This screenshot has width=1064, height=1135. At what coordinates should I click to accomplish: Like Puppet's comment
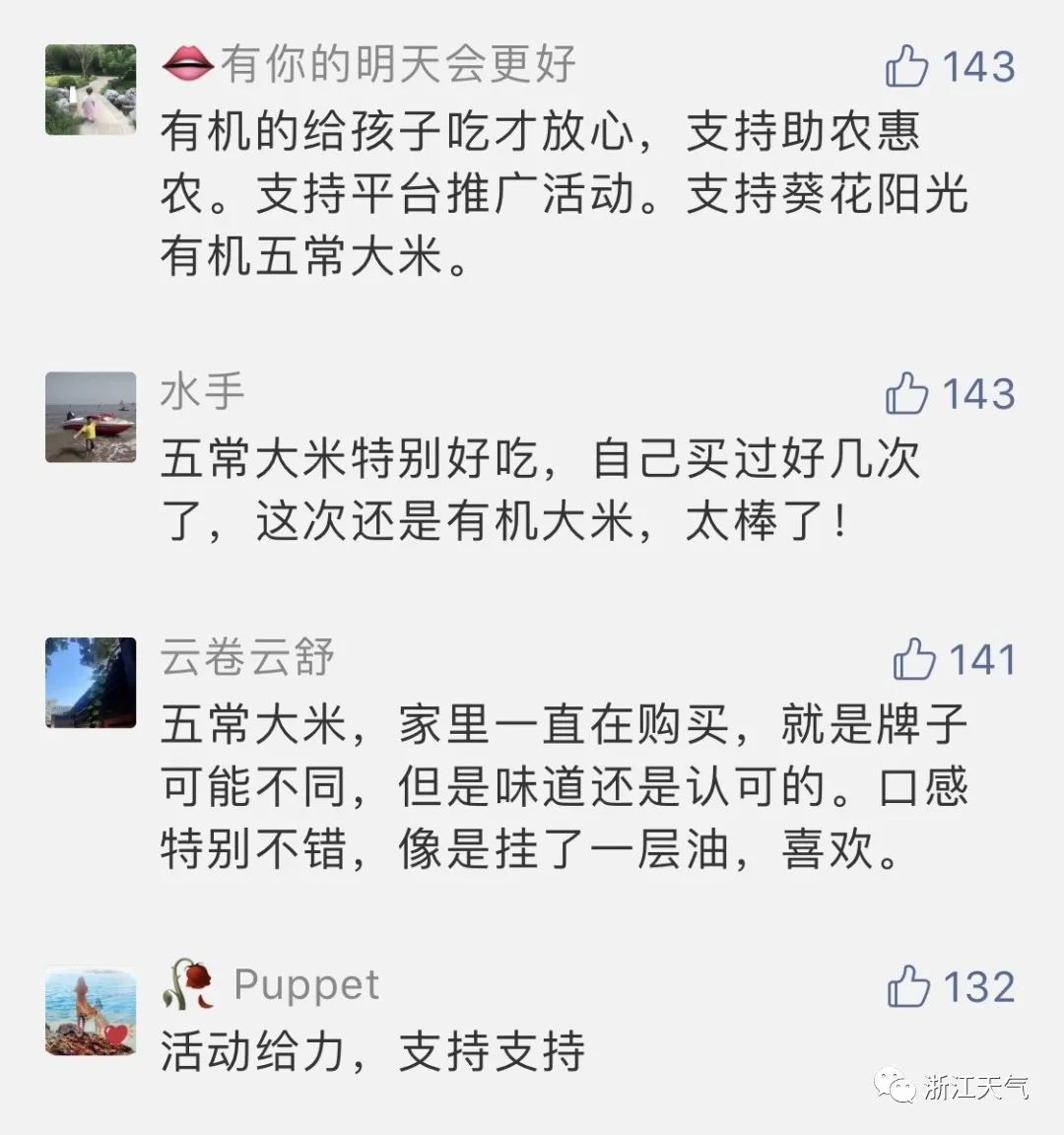click(x=908, y=987)
